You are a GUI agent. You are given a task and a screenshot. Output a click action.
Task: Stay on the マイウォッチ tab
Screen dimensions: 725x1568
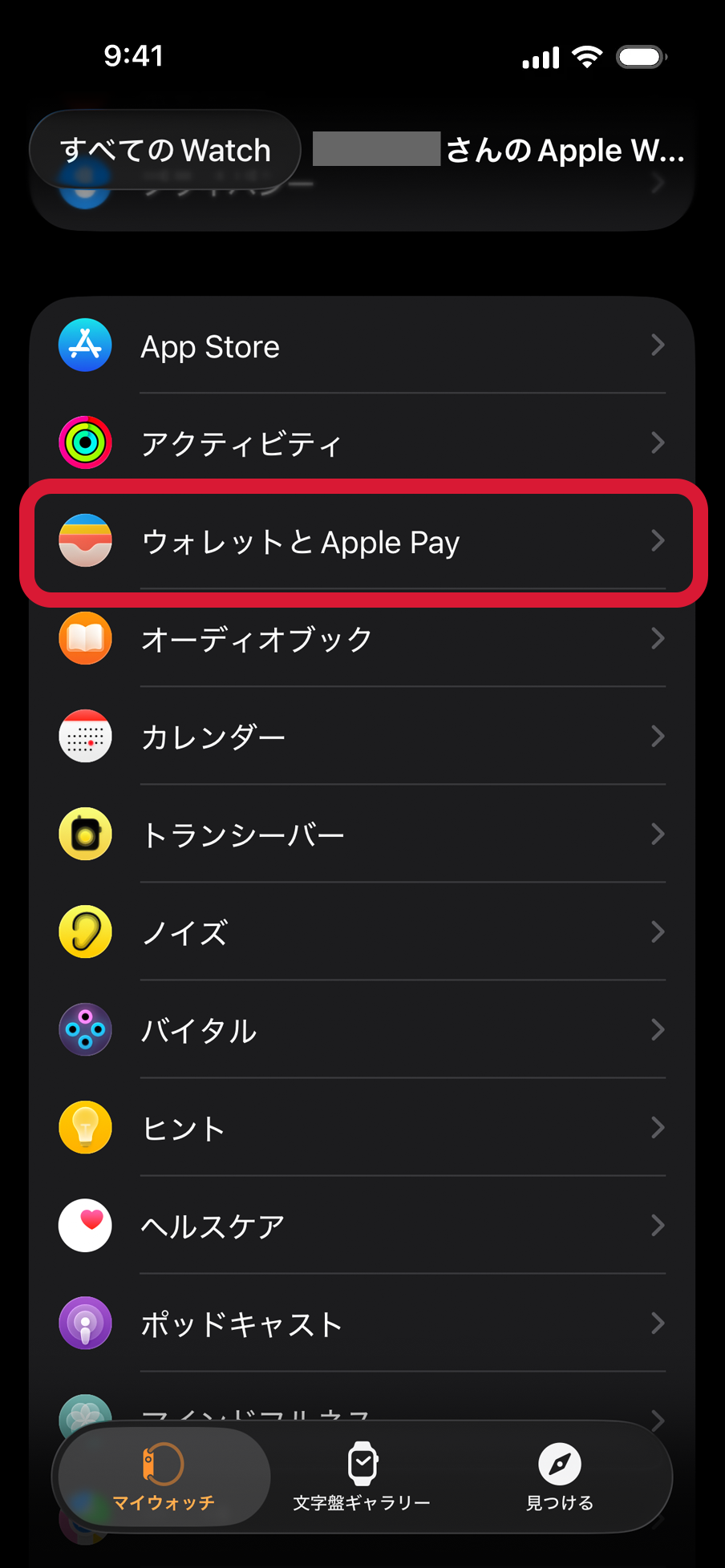coord(163,1477)
